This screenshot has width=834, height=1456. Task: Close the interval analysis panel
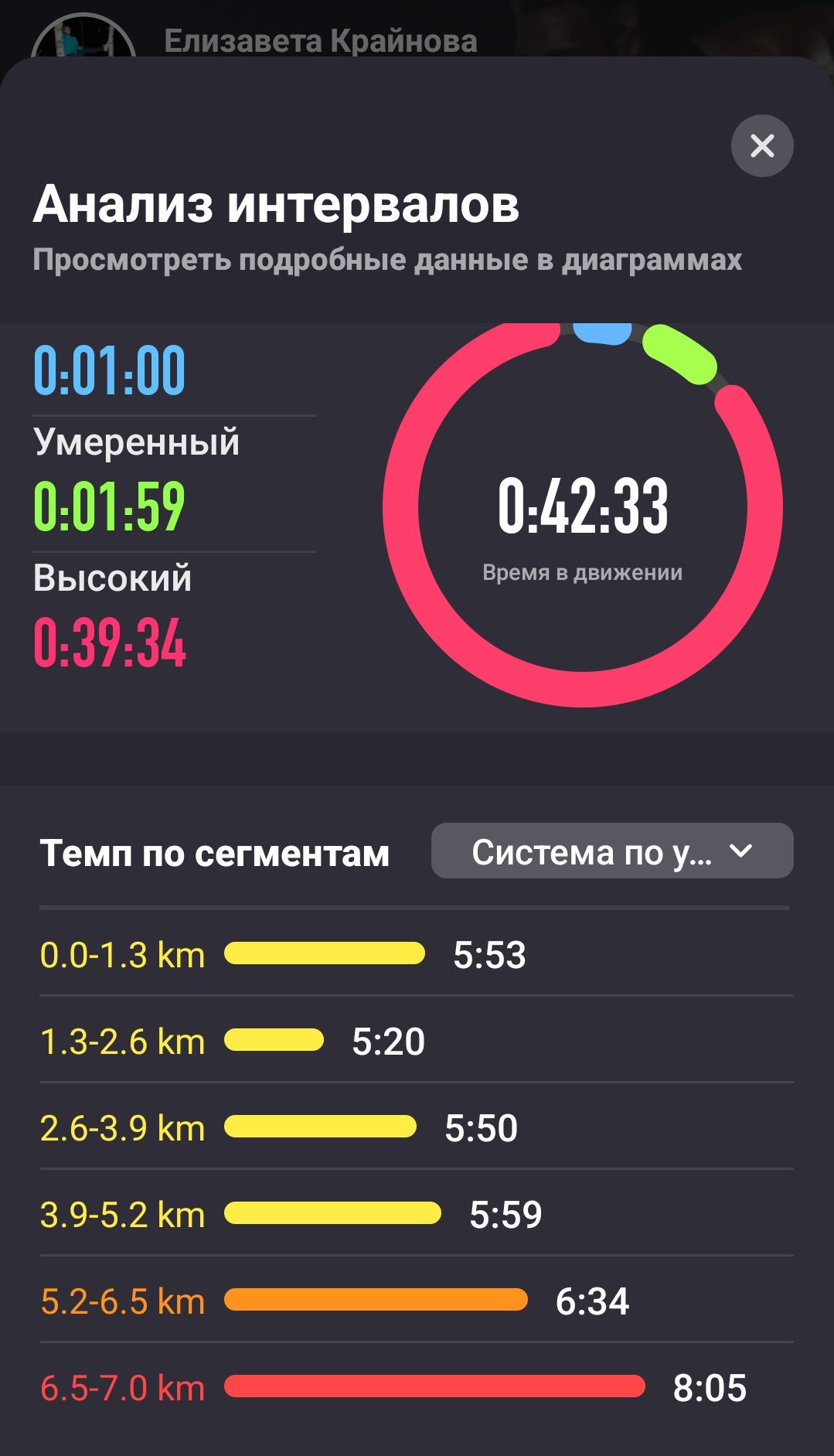point(762,145)
